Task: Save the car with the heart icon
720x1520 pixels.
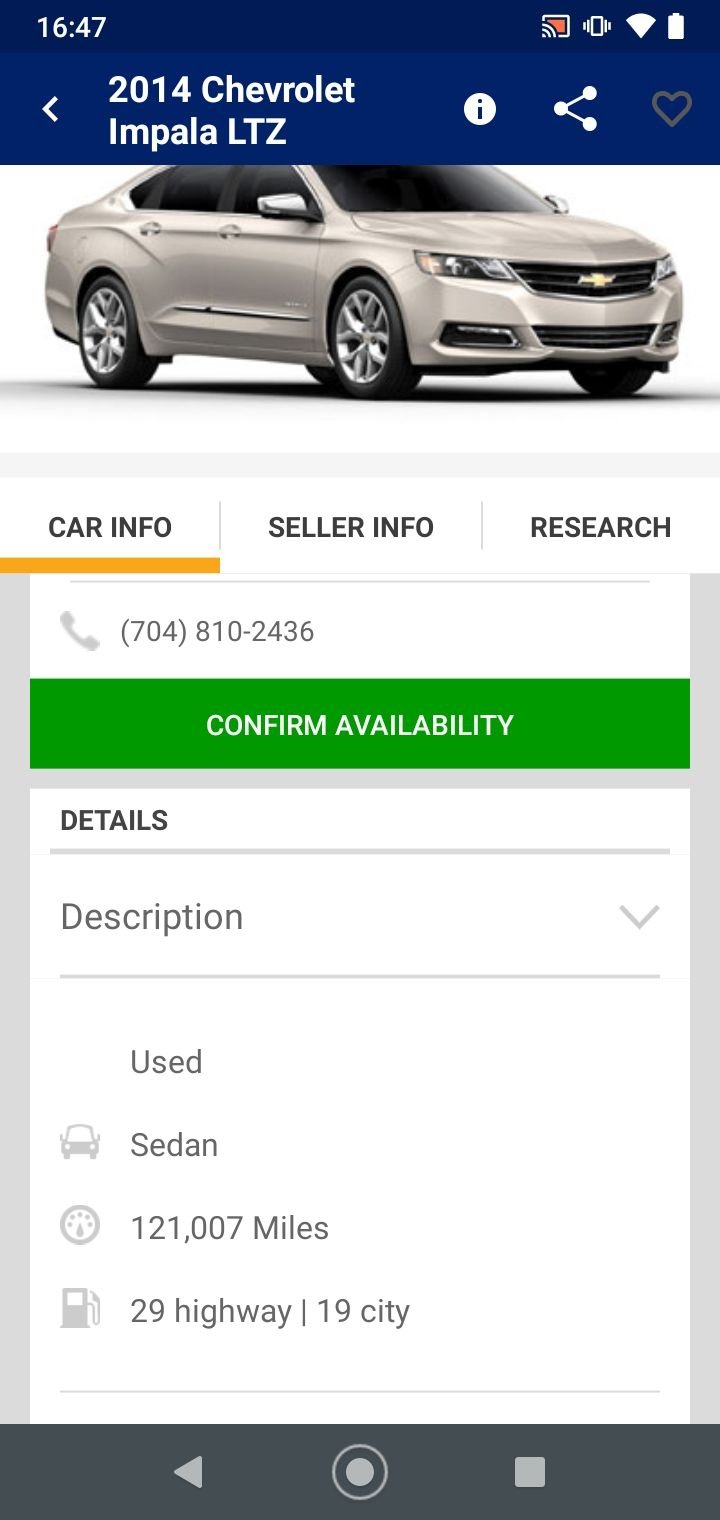Action: tap(672, 109)
